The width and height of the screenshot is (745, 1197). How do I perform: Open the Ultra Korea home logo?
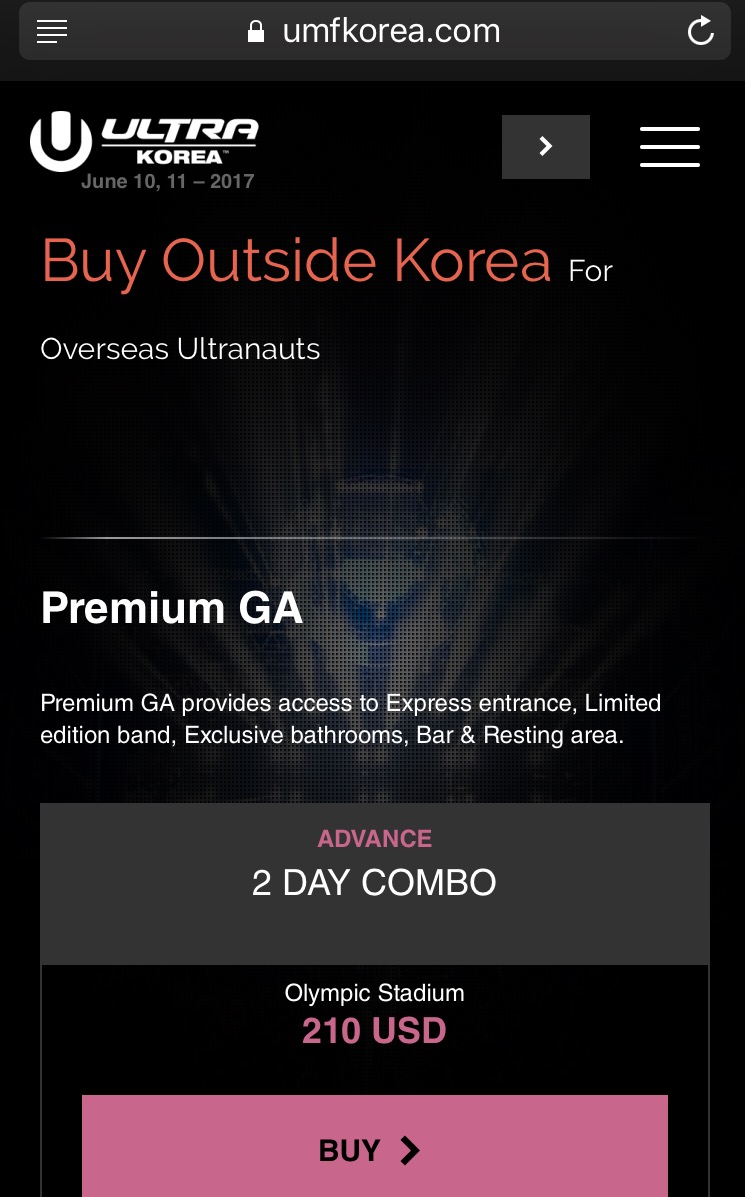click(x=144, y=142)
